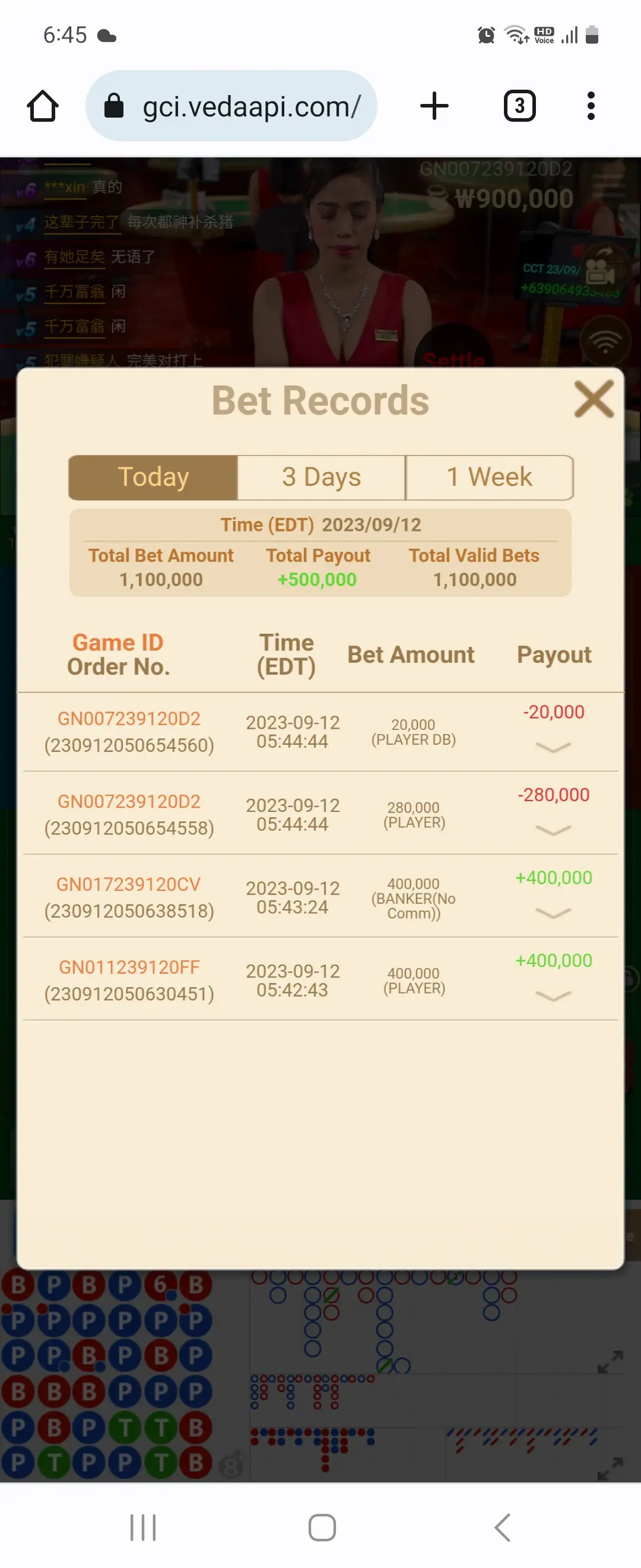Viewport: 641px width, 1568px height.
Task: Open the browser overflow menu
Action: click(591, 106)
